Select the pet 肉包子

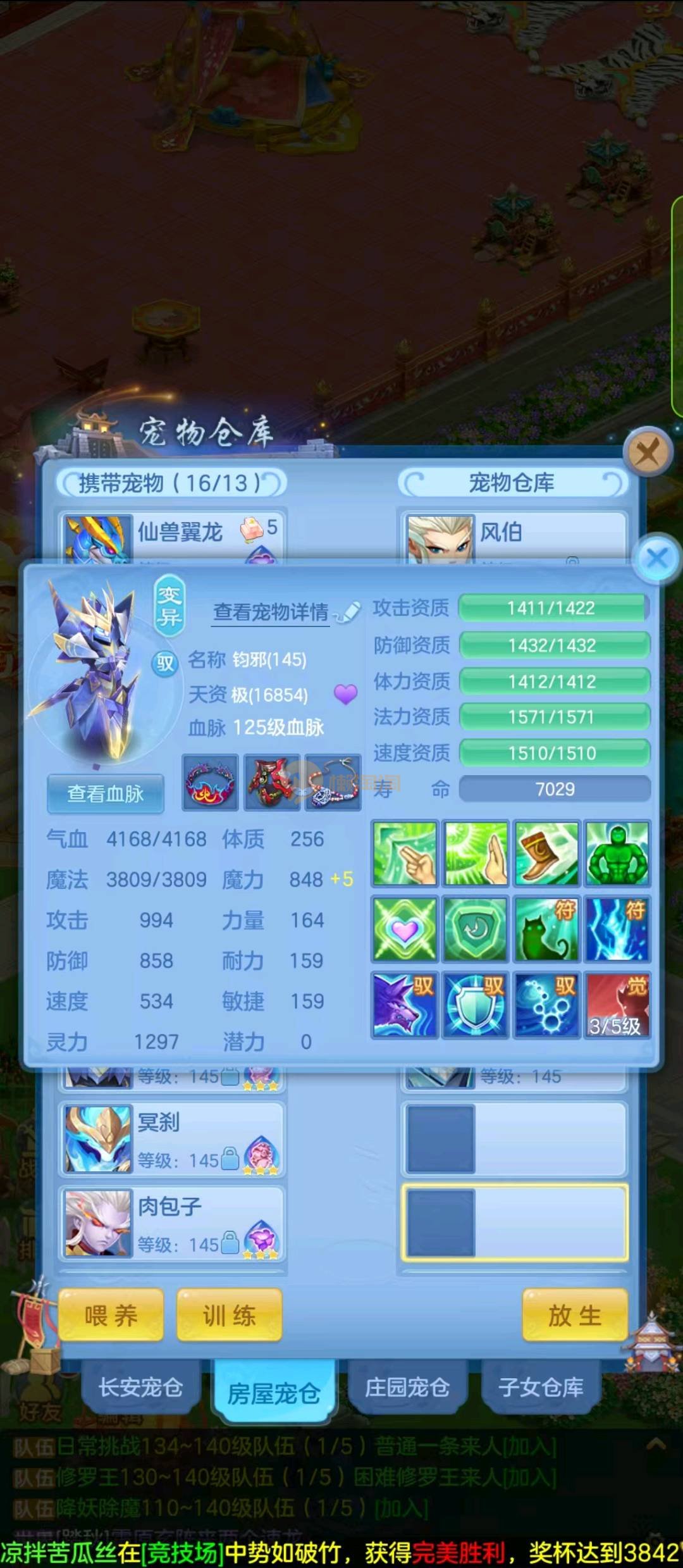point(172,1223)
